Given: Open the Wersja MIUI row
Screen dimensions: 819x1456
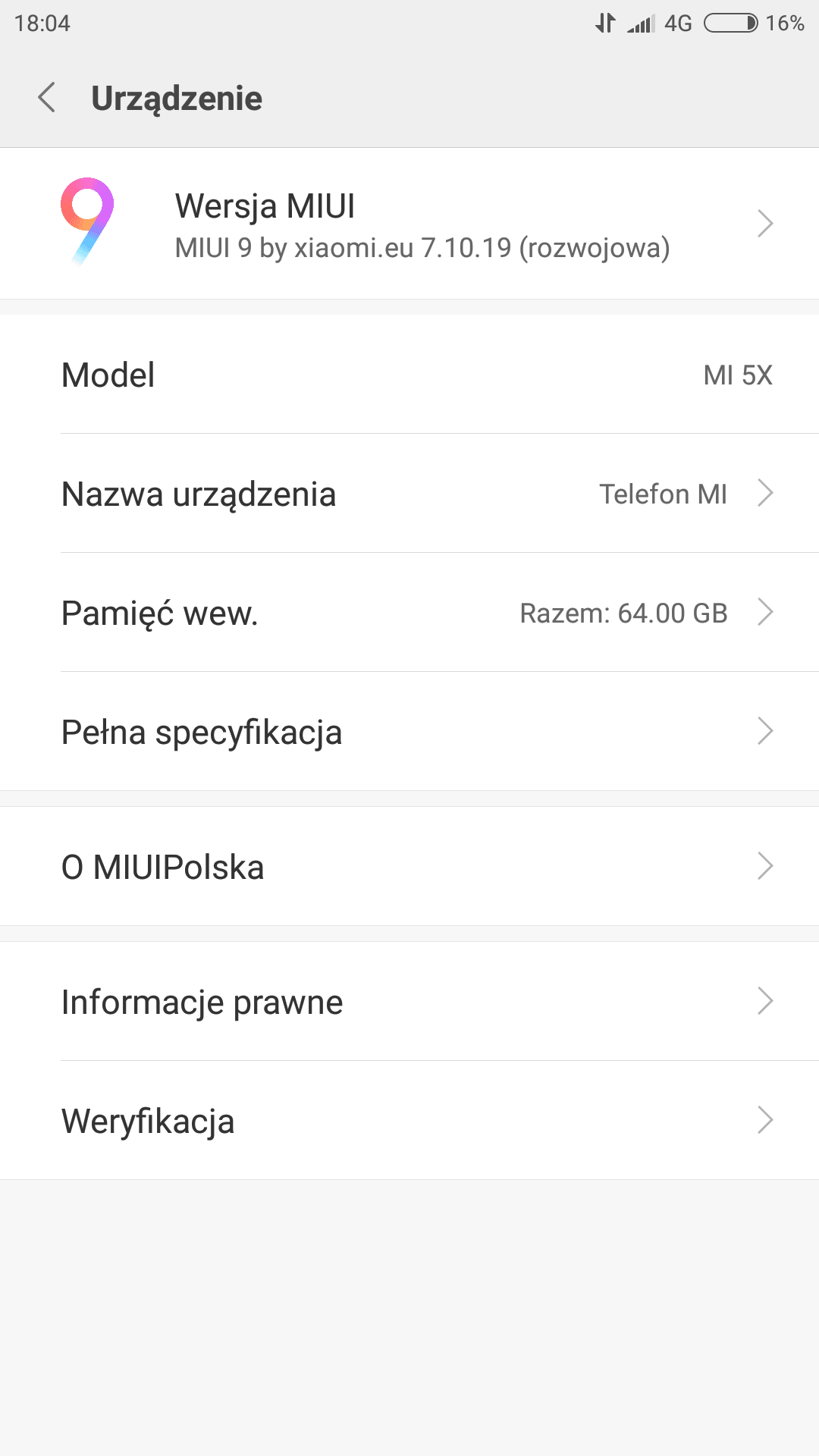Looking at the screenshot, I should click(409, 224).
